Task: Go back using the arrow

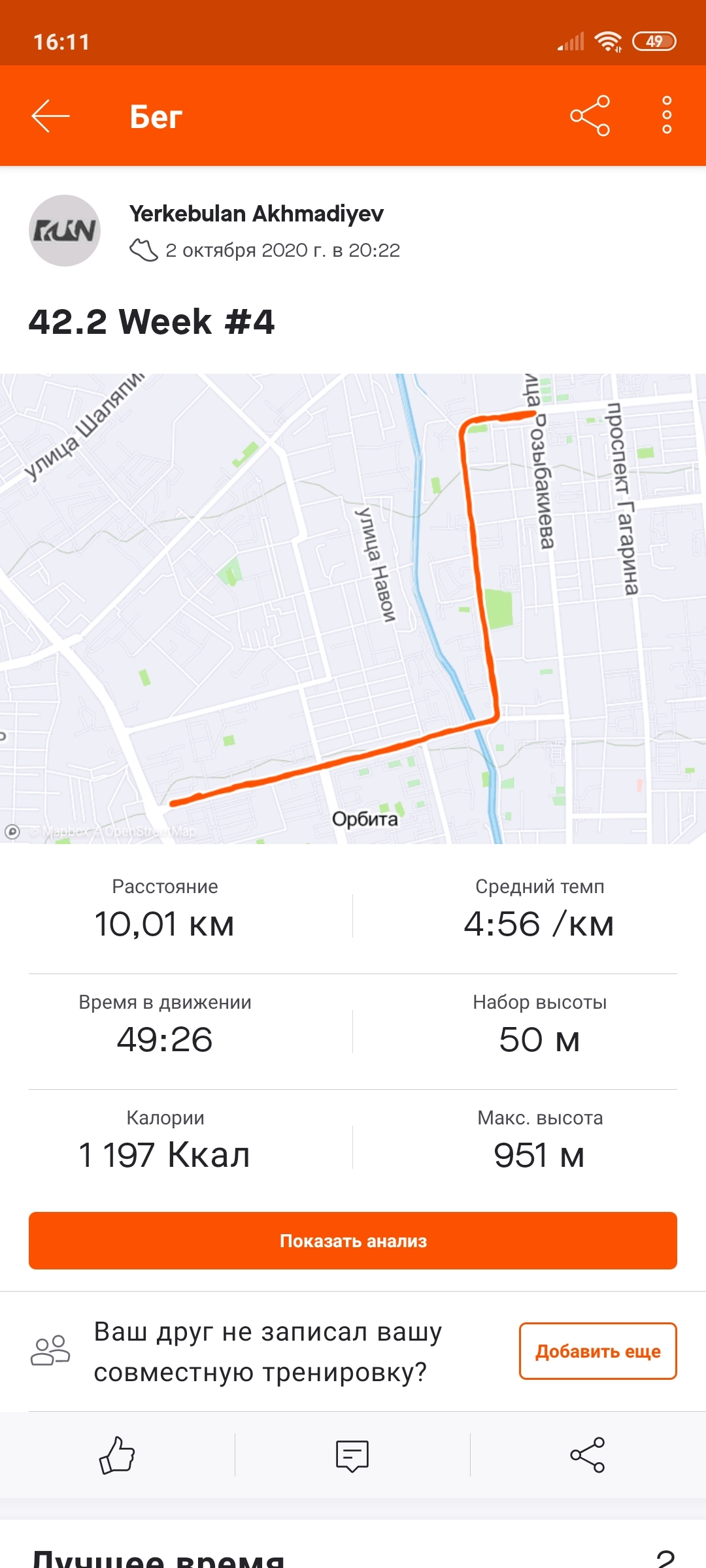Action: 50,116
